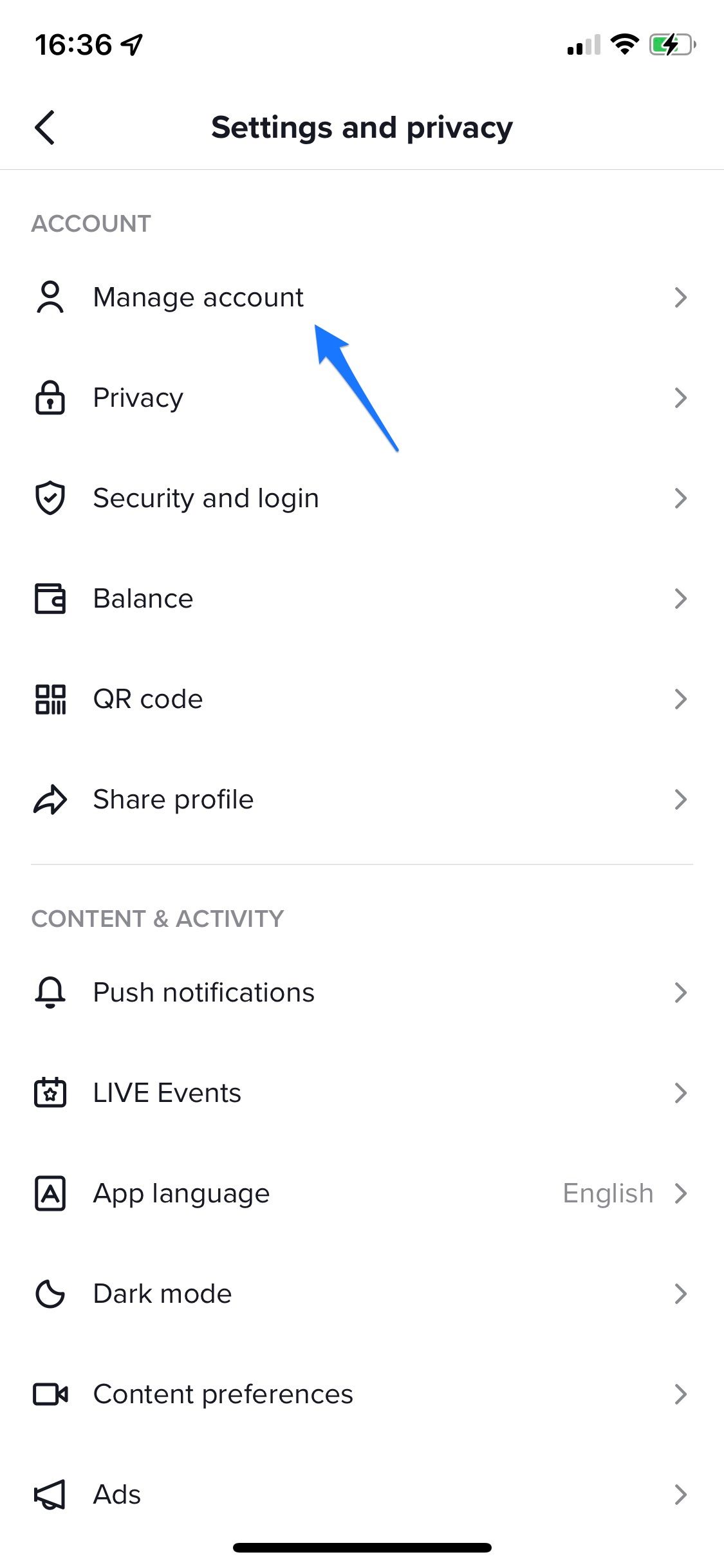
Task: Click the LIVE Events calendar icon
Action: coord(50,1092)
